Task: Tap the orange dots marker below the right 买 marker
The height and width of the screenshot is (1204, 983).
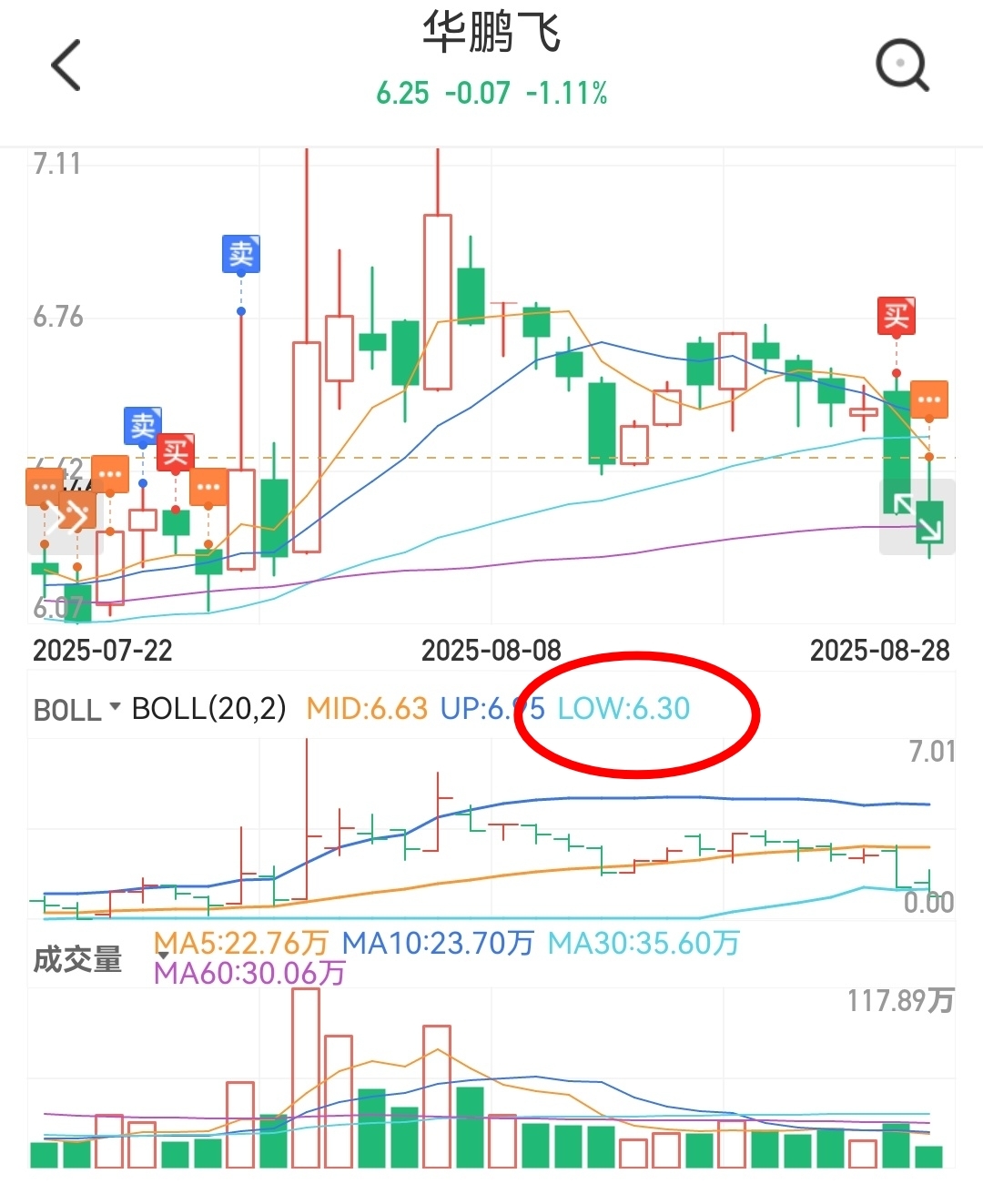Action: tap(928, 400)
